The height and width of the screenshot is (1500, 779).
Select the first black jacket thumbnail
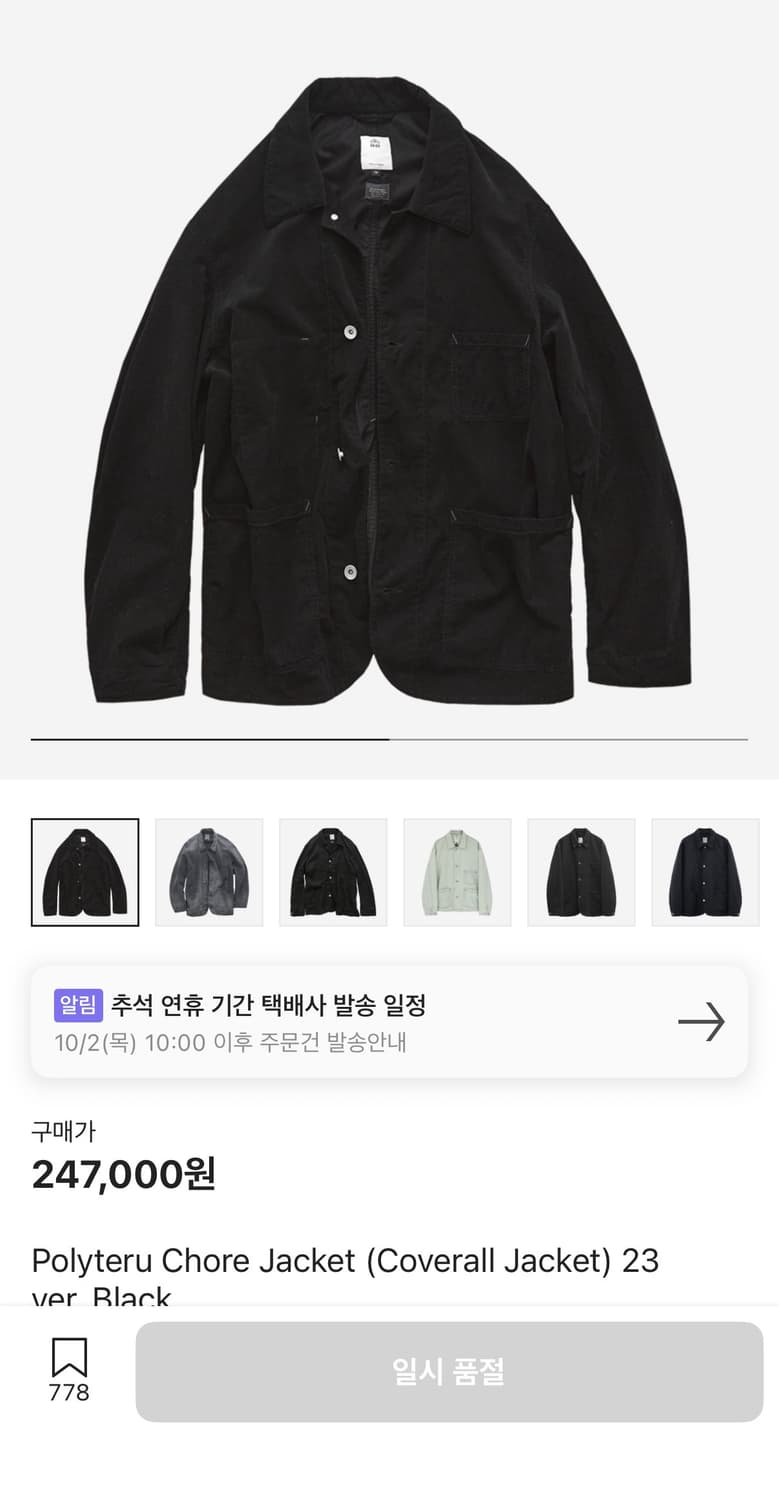[85, 872]
